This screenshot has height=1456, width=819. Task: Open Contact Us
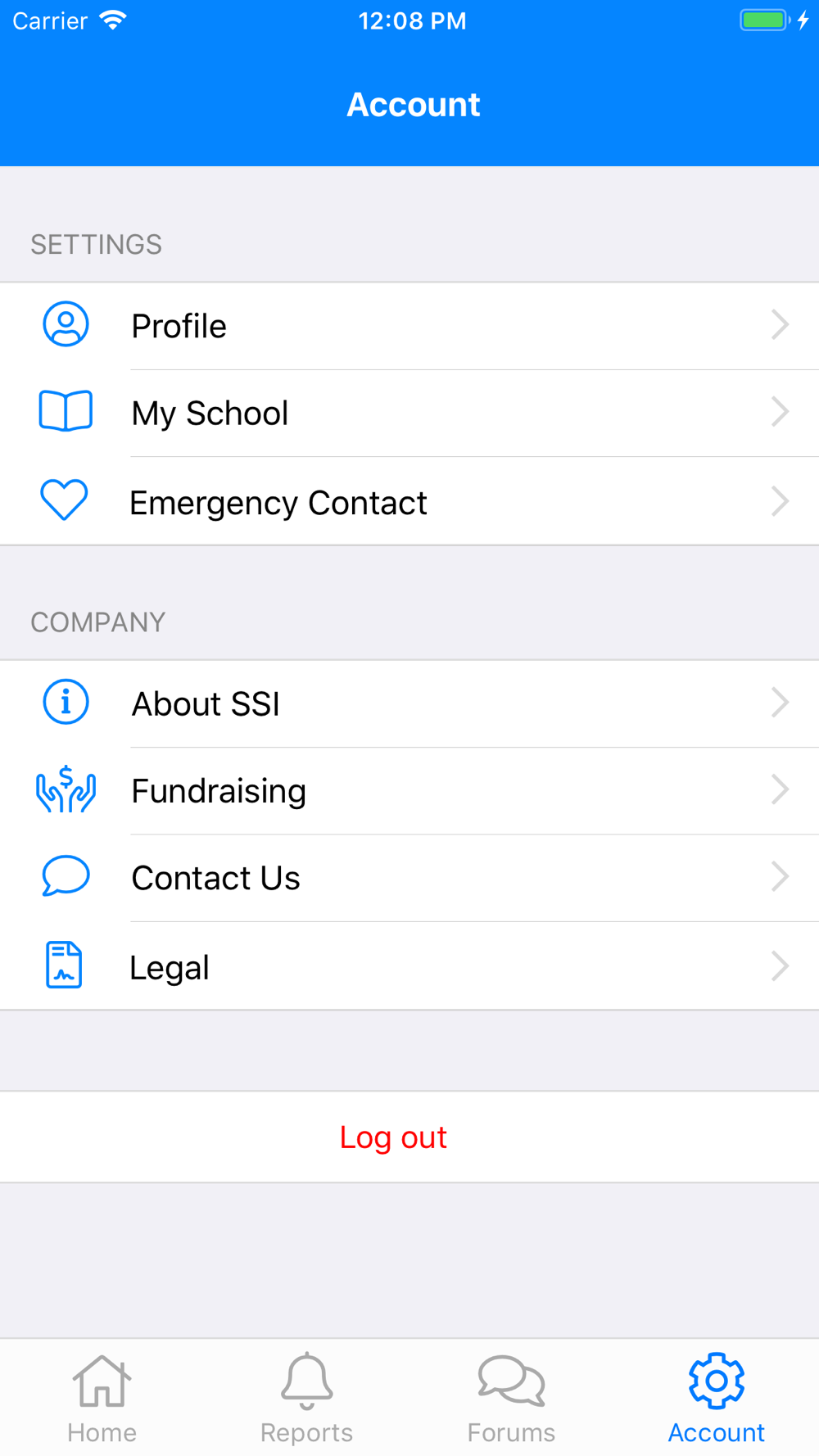pyautogui.click(x=409, y=878)
